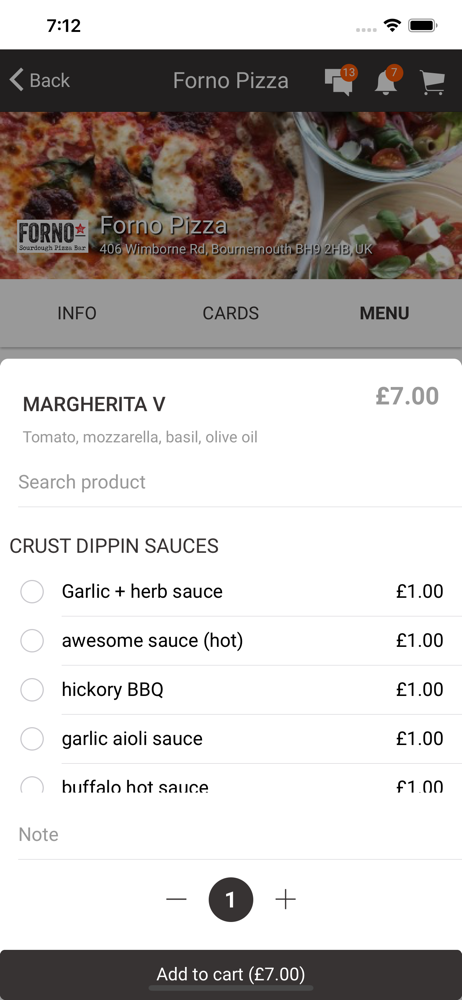Select the MENU tab
The height and width of the screenshot is (1000, 462).
tap(384, 313)
